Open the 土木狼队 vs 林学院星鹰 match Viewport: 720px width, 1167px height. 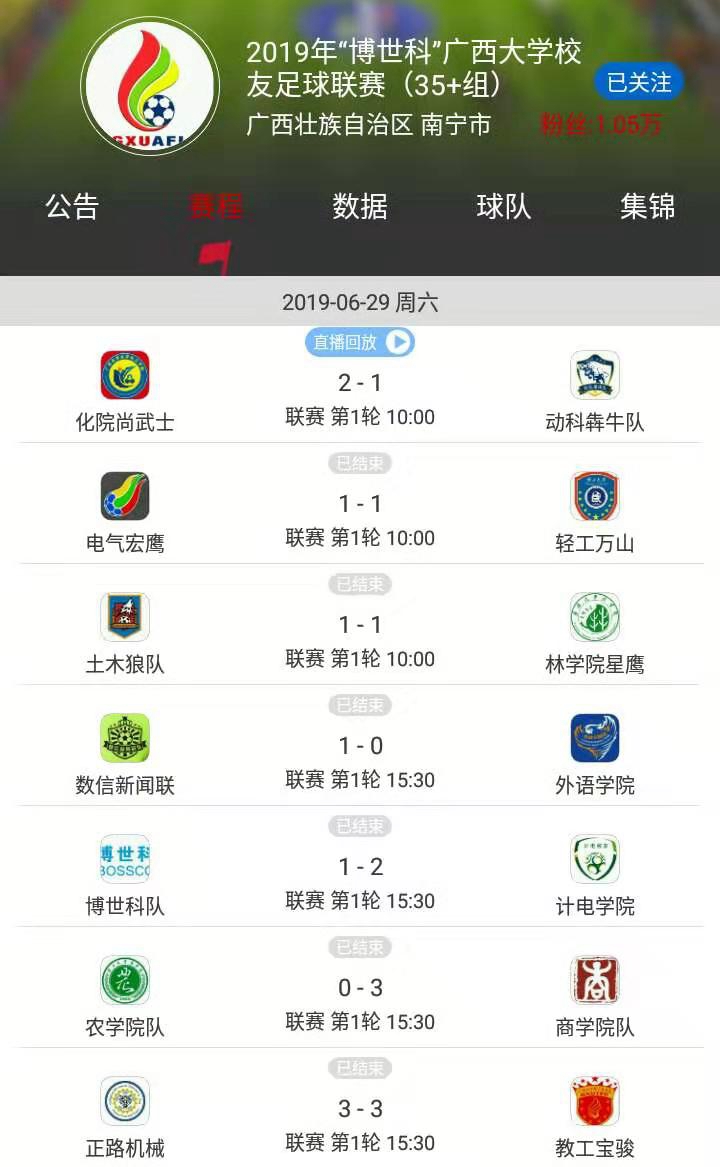point(360,638)
